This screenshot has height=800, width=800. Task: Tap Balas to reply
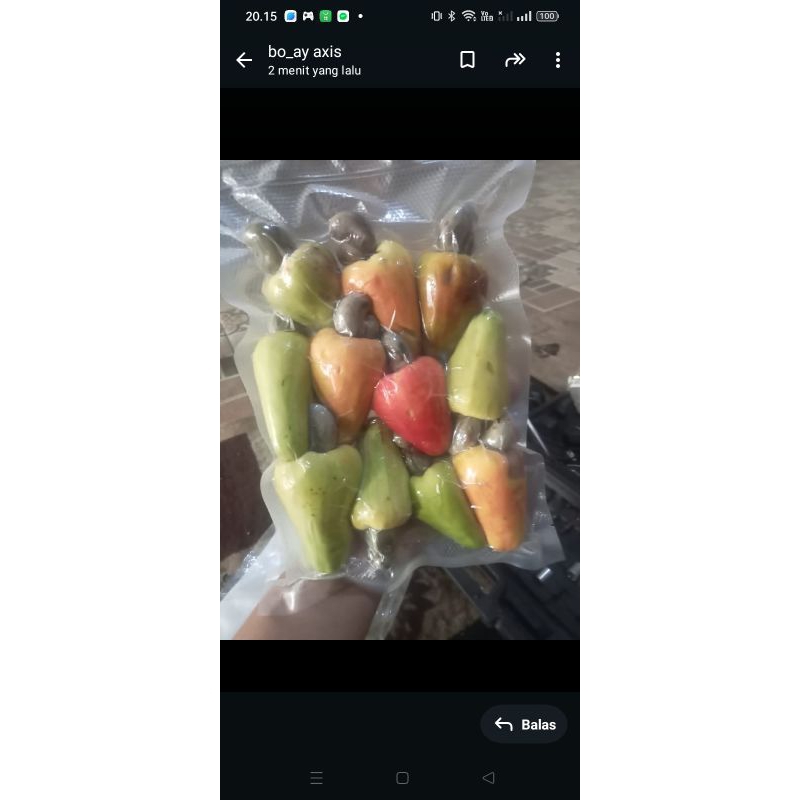coord(524,724)
